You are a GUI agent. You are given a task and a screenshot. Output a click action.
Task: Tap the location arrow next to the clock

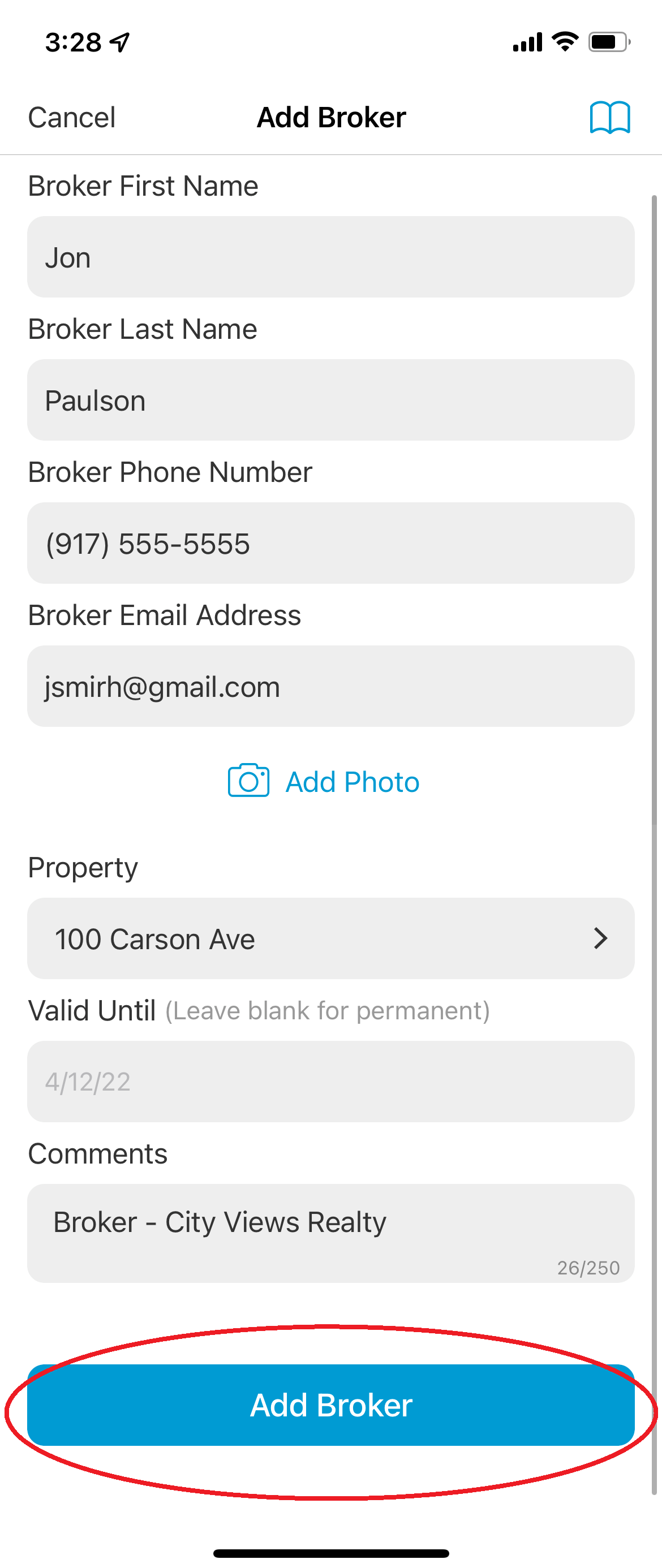(x=119, y=41)
